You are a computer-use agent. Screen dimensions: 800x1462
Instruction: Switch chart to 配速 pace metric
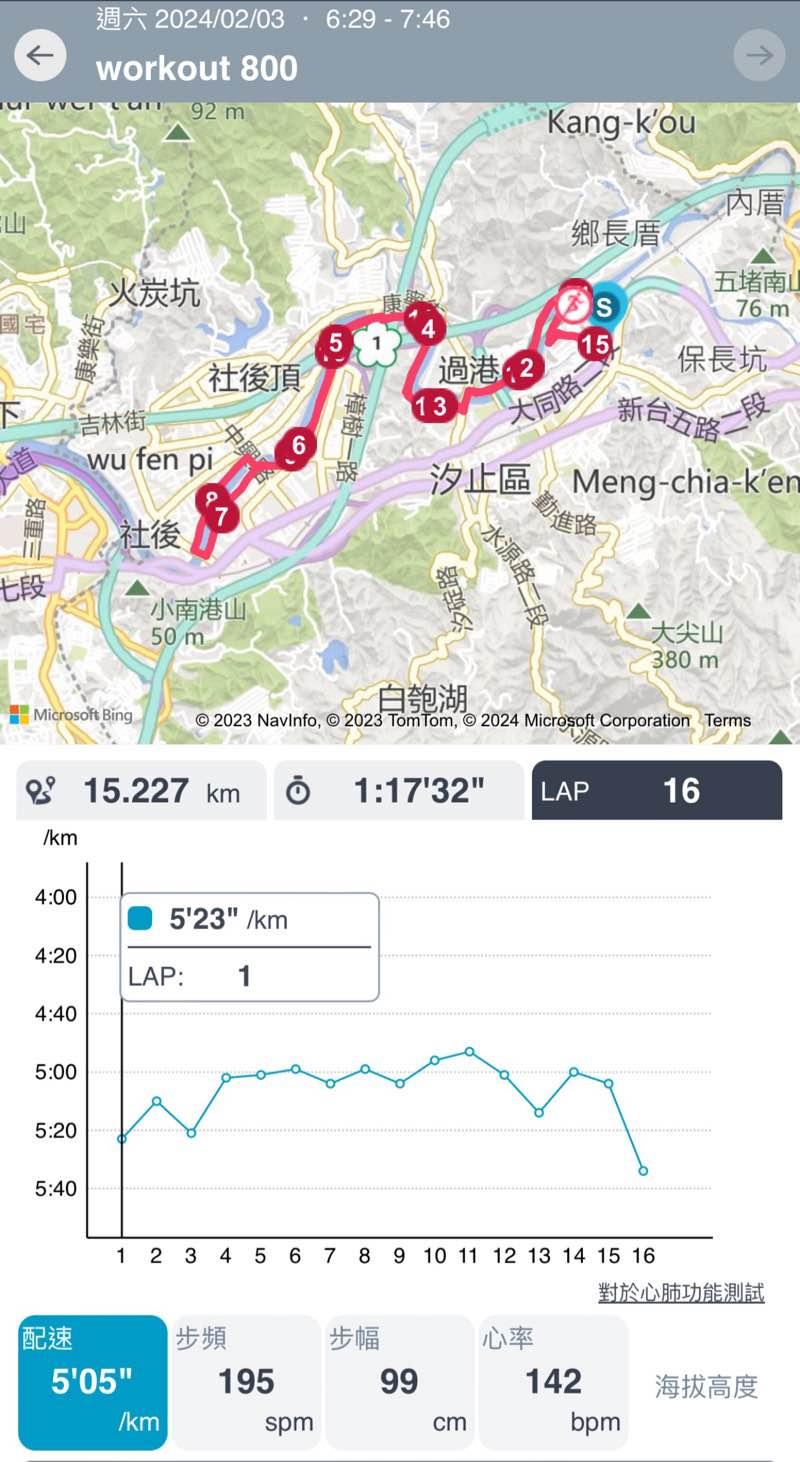[92, 1382]
